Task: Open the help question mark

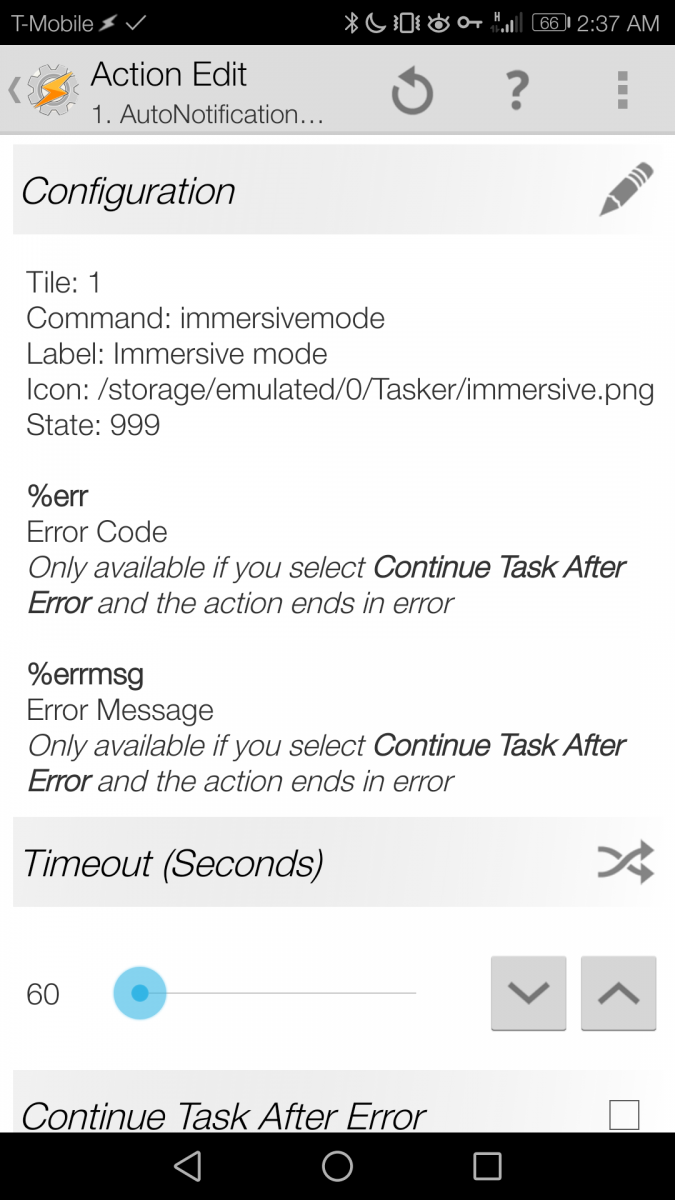Action: click(516, 91)
